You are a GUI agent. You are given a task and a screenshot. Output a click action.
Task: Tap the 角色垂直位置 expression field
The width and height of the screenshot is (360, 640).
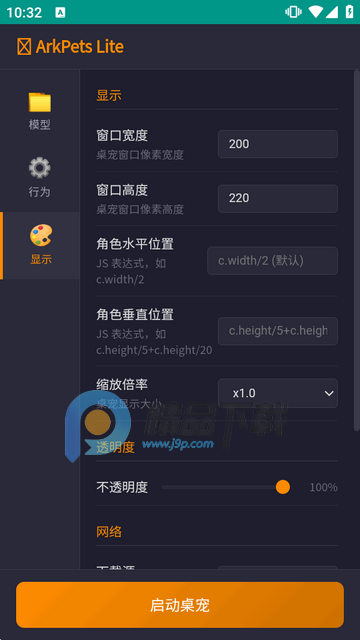coord(278,331)
